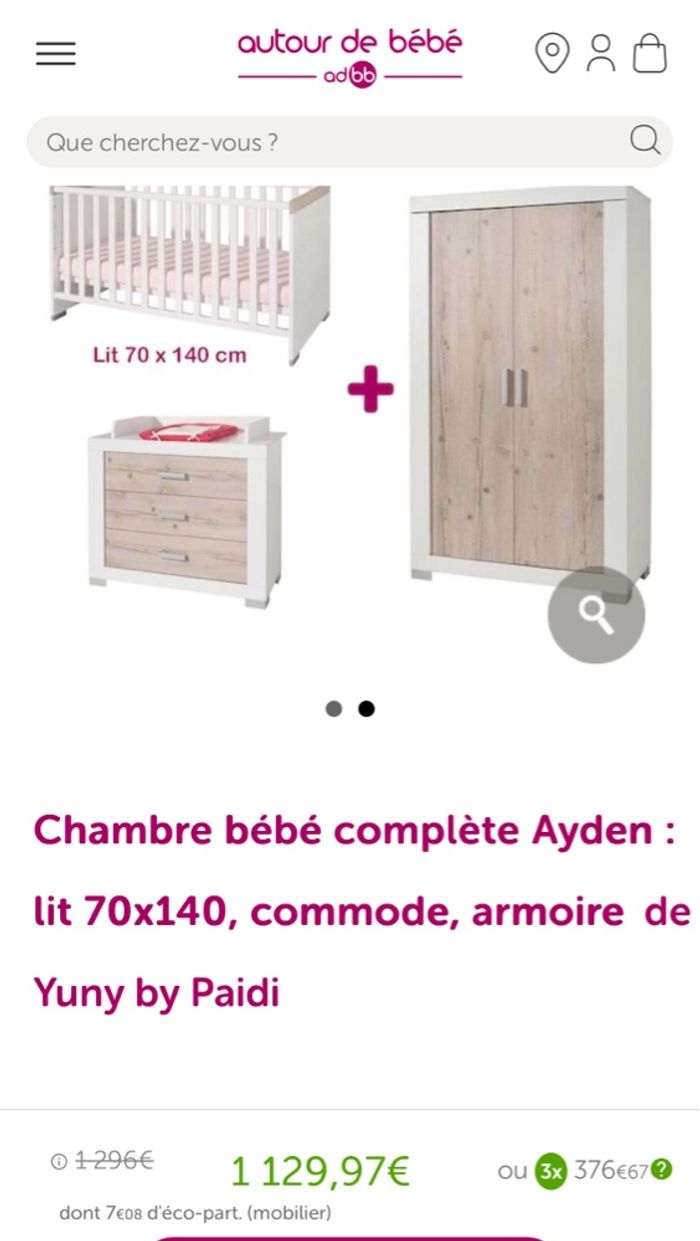This screenshot has height=1241, width=700.
Task: Go to Autour de bébé homepage
Action: 350,56
